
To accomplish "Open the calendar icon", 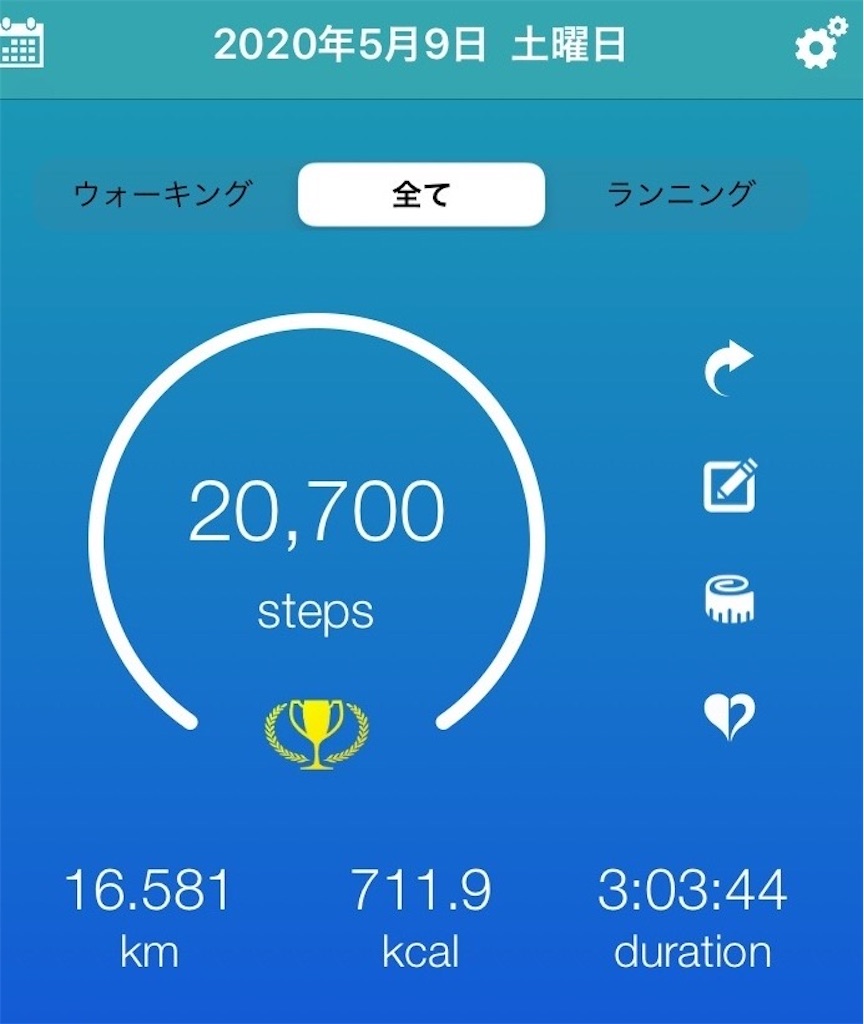I will tap(22, 43).
